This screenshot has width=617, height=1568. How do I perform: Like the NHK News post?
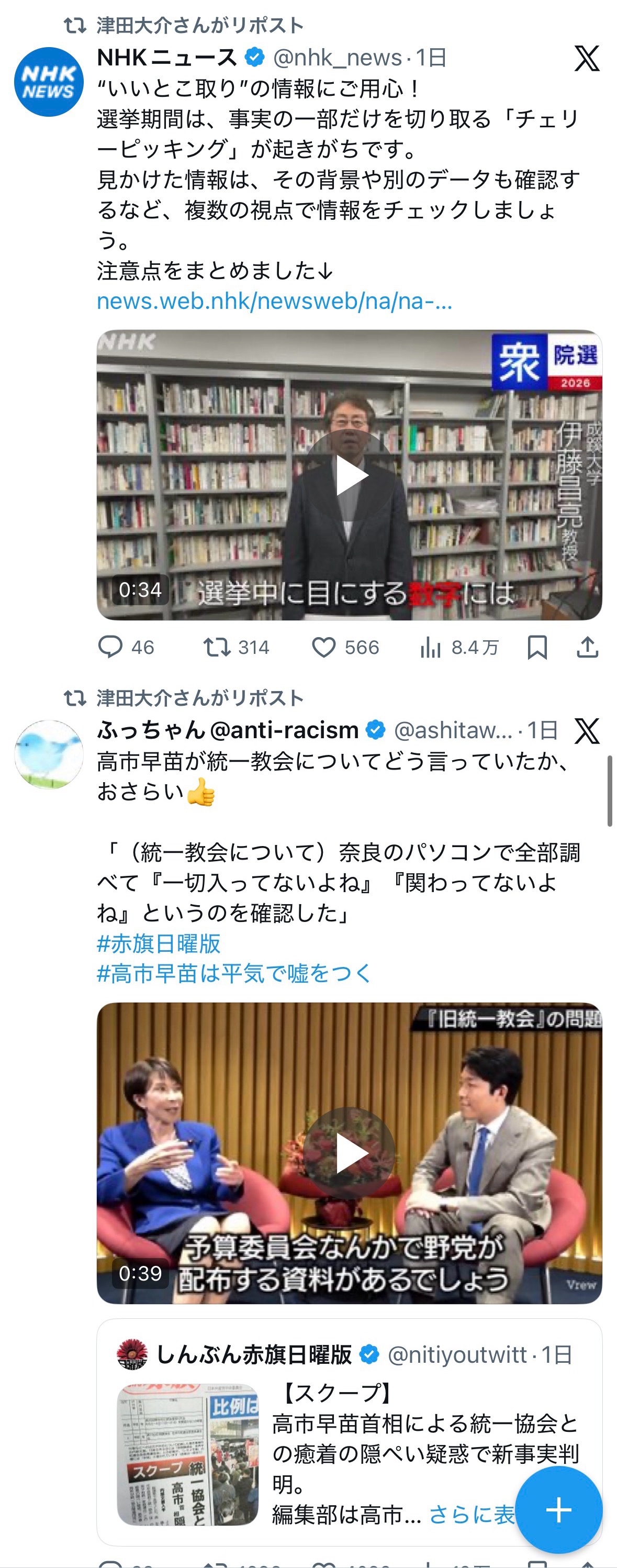click(324, 647)
